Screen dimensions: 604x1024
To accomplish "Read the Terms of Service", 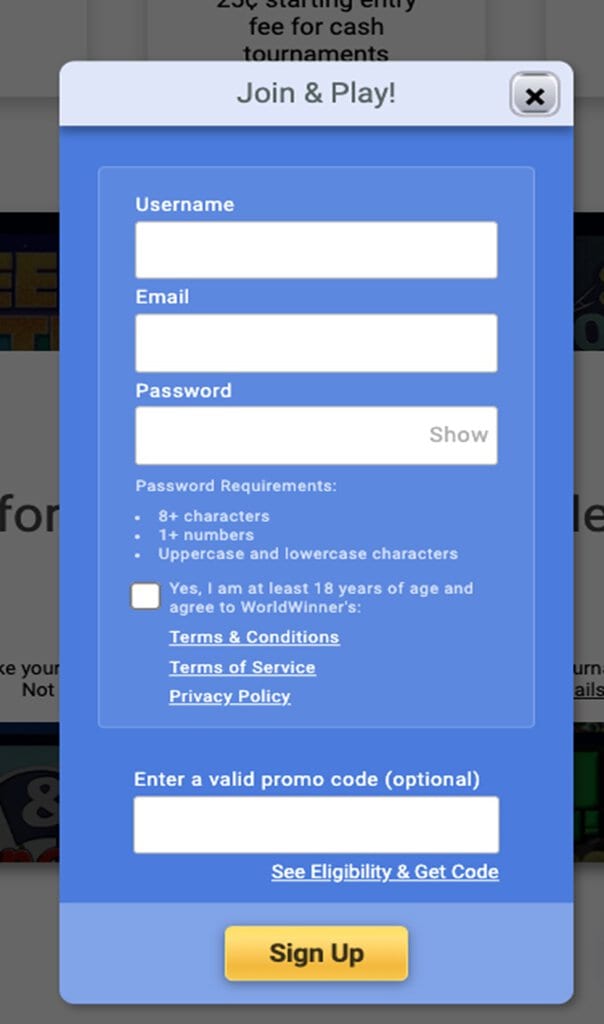I will 242,667.
